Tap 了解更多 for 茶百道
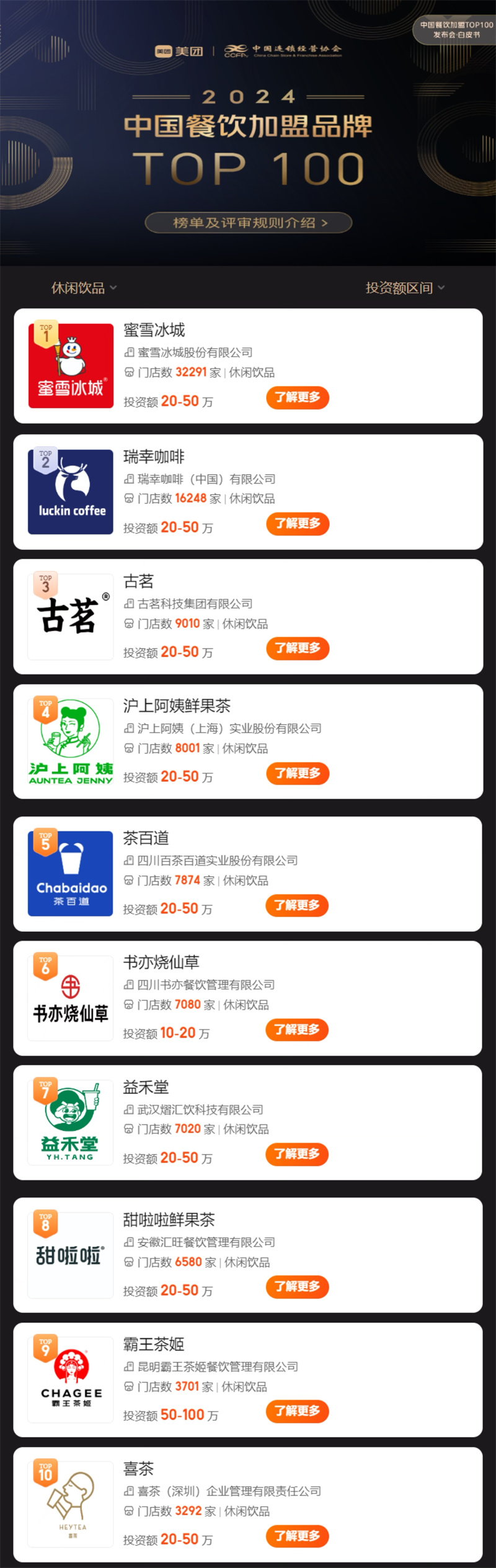This screenshot has width=496, height=1568. tap(298, 905)
